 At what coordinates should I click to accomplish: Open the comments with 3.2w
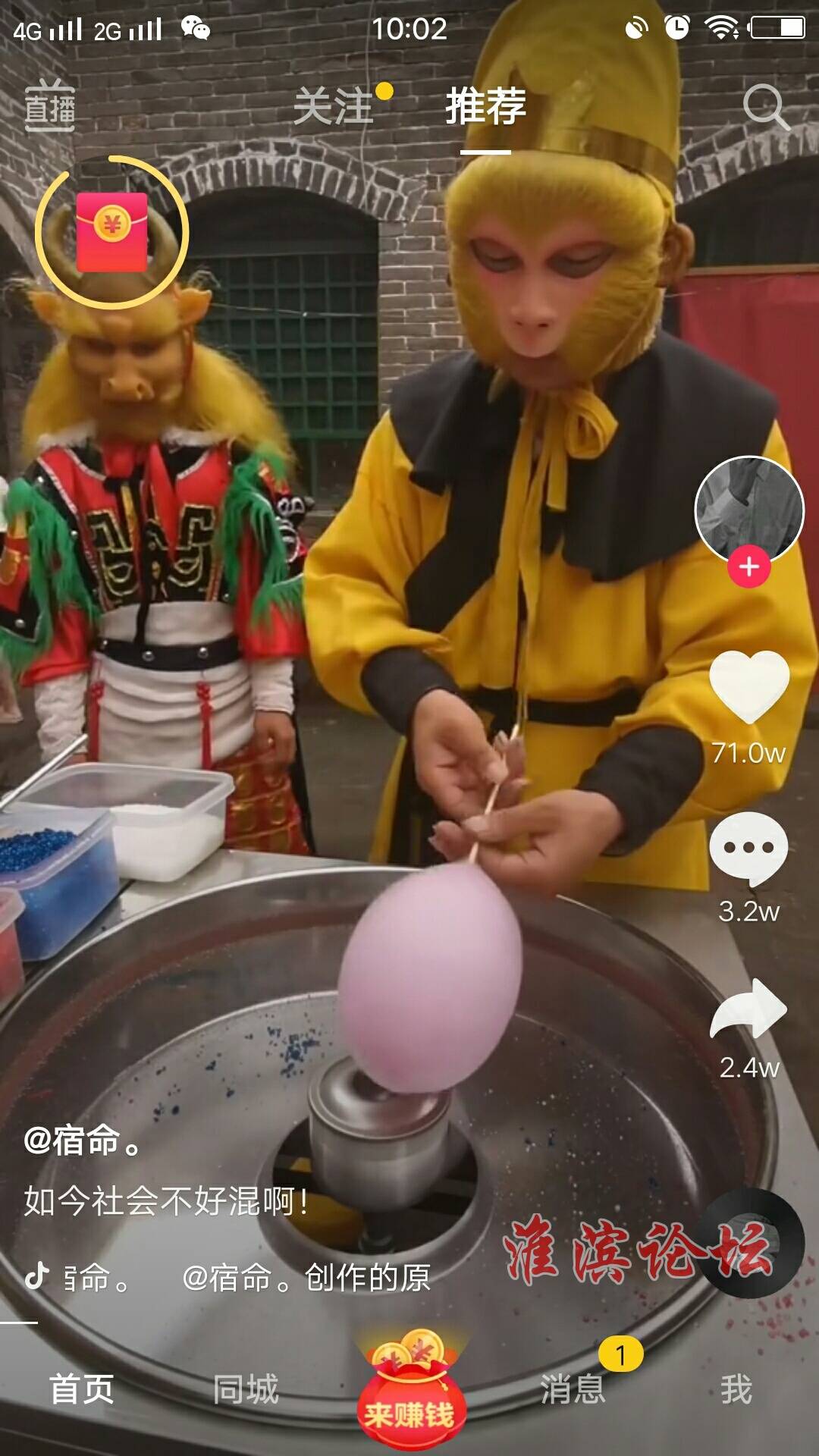[749, 849]
